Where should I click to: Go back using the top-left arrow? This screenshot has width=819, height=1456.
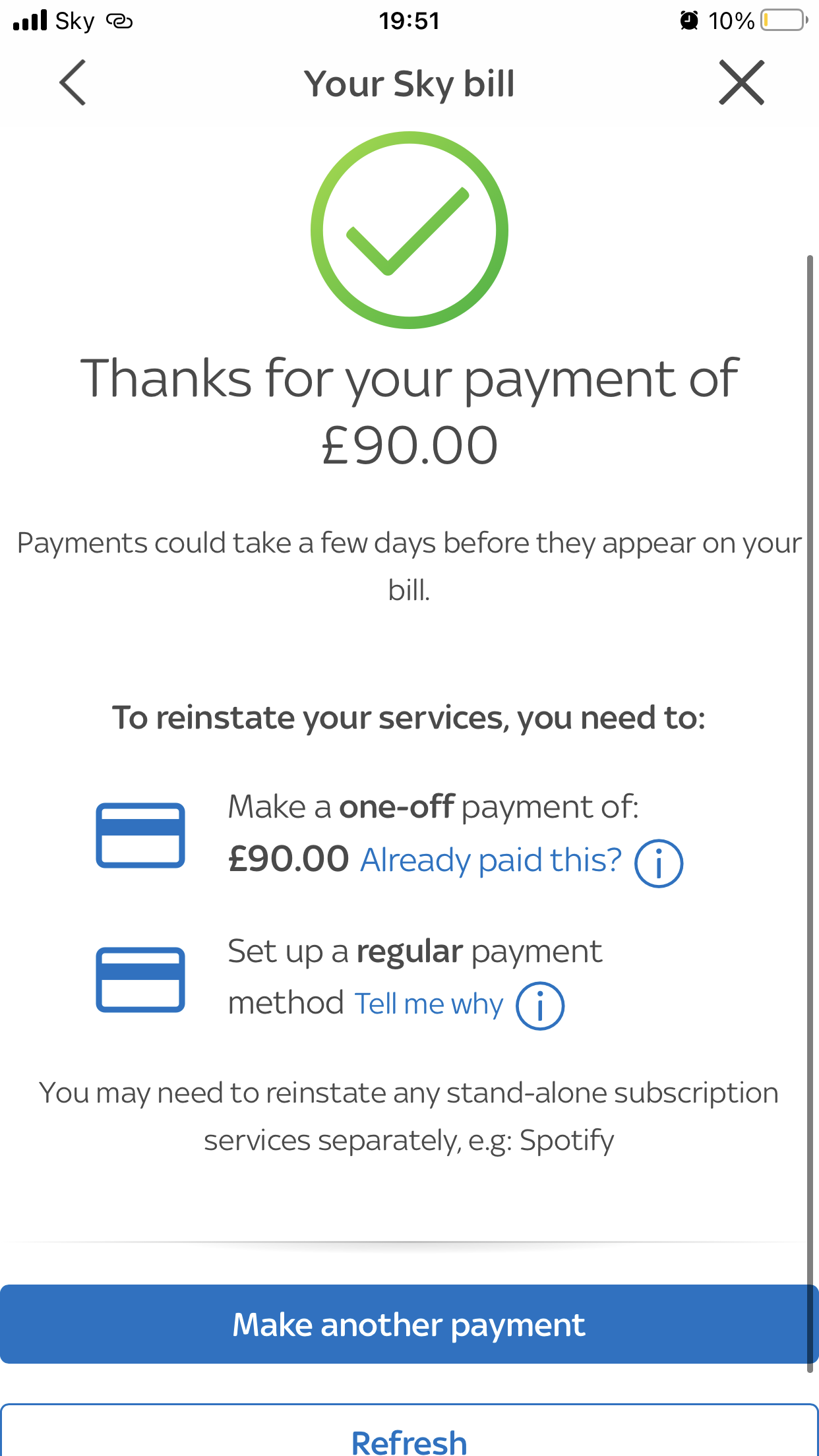tap(73, 83)
